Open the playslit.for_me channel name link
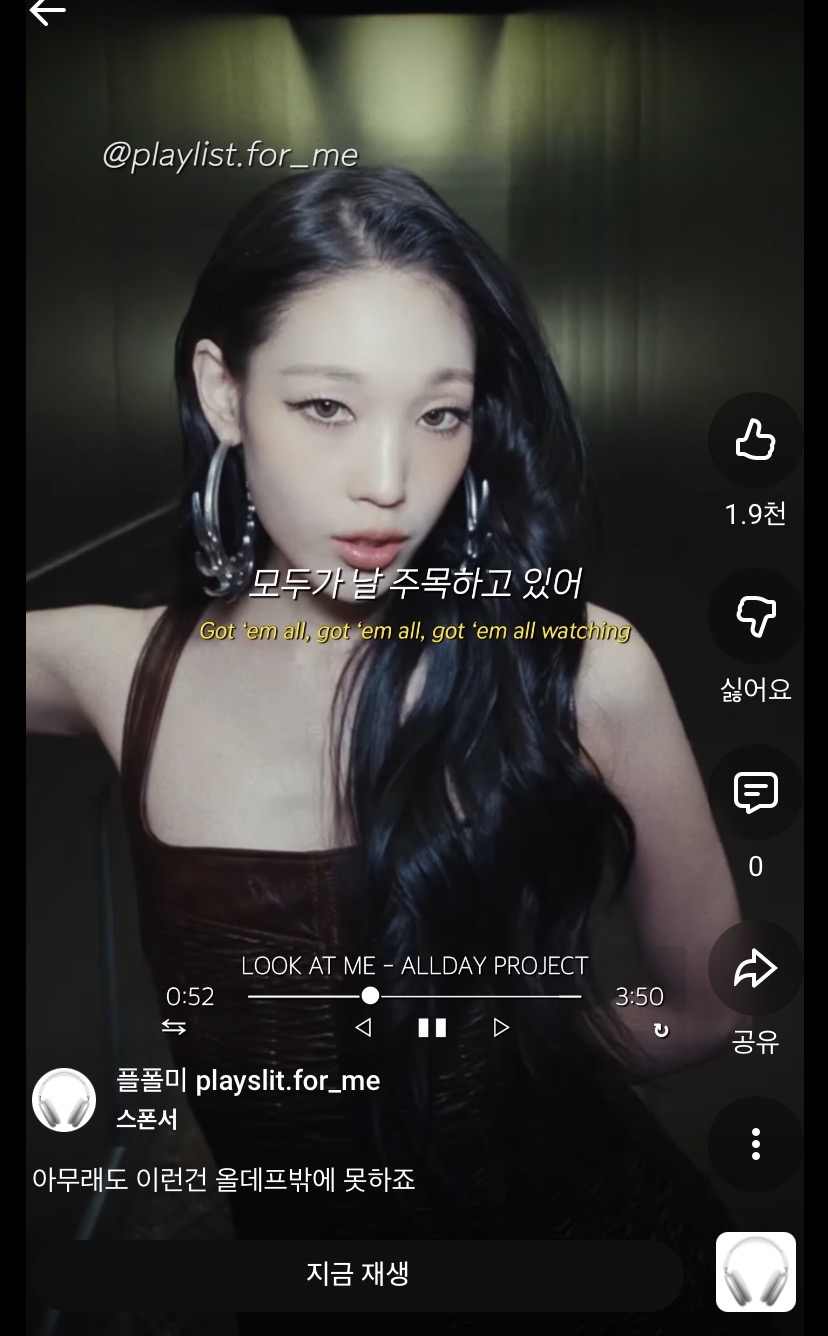 click(290, 1081)
